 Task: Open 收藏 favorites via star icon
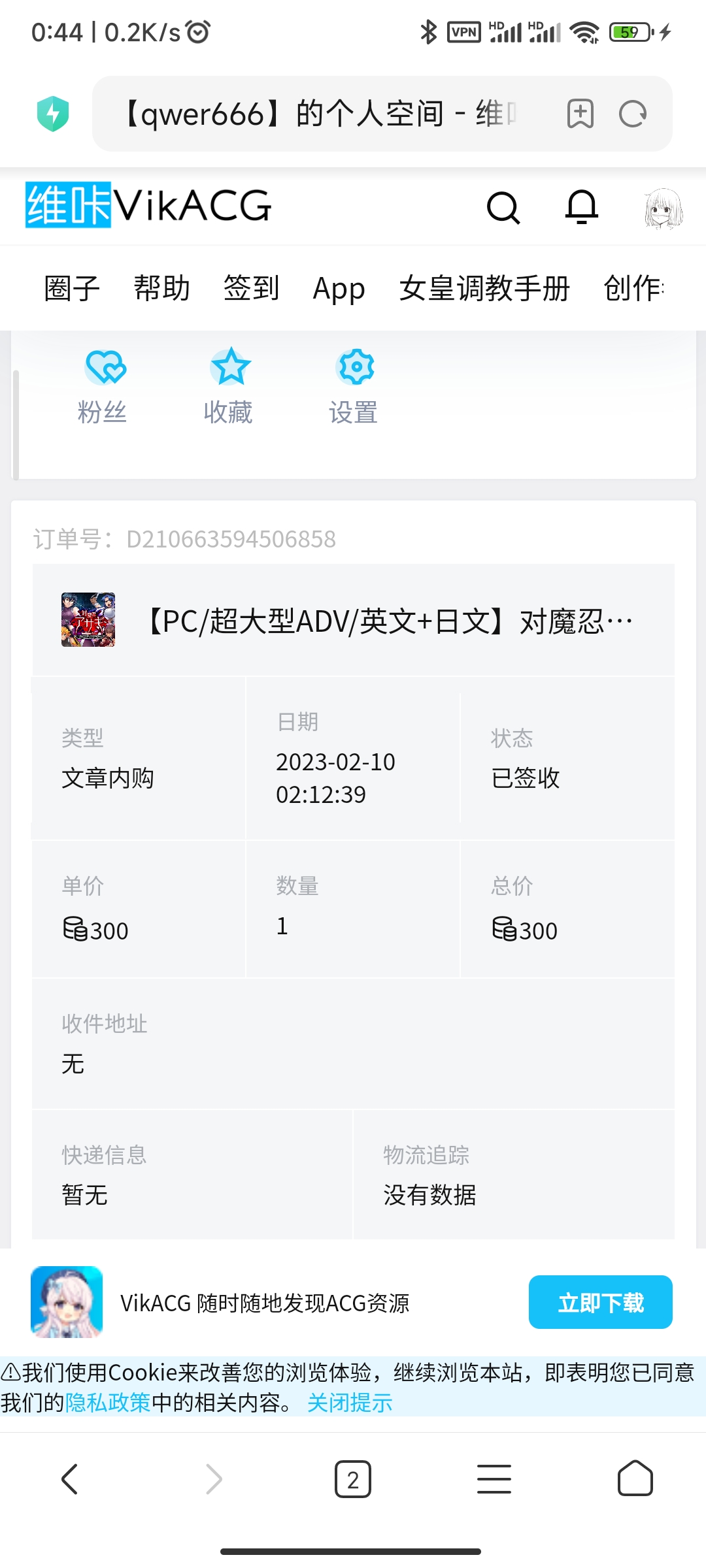(229, 368)
